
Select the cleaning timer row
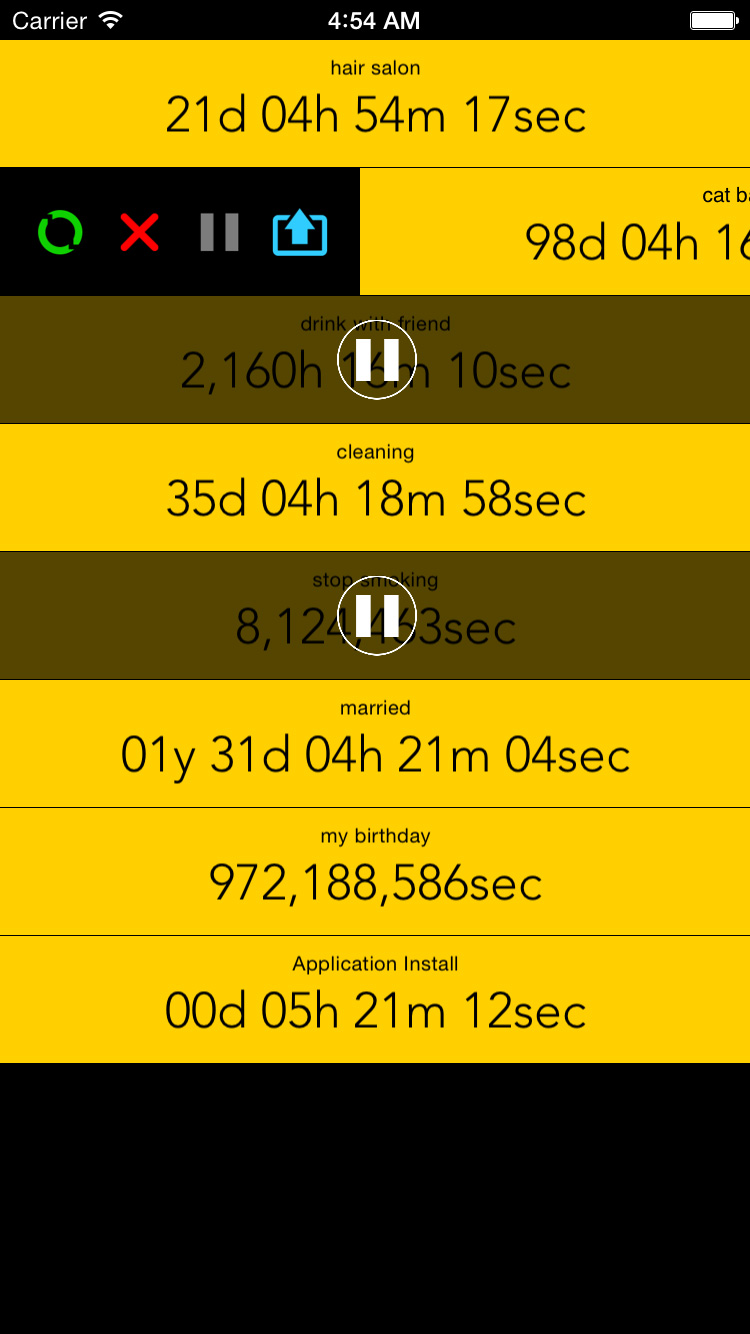(375, 488)
